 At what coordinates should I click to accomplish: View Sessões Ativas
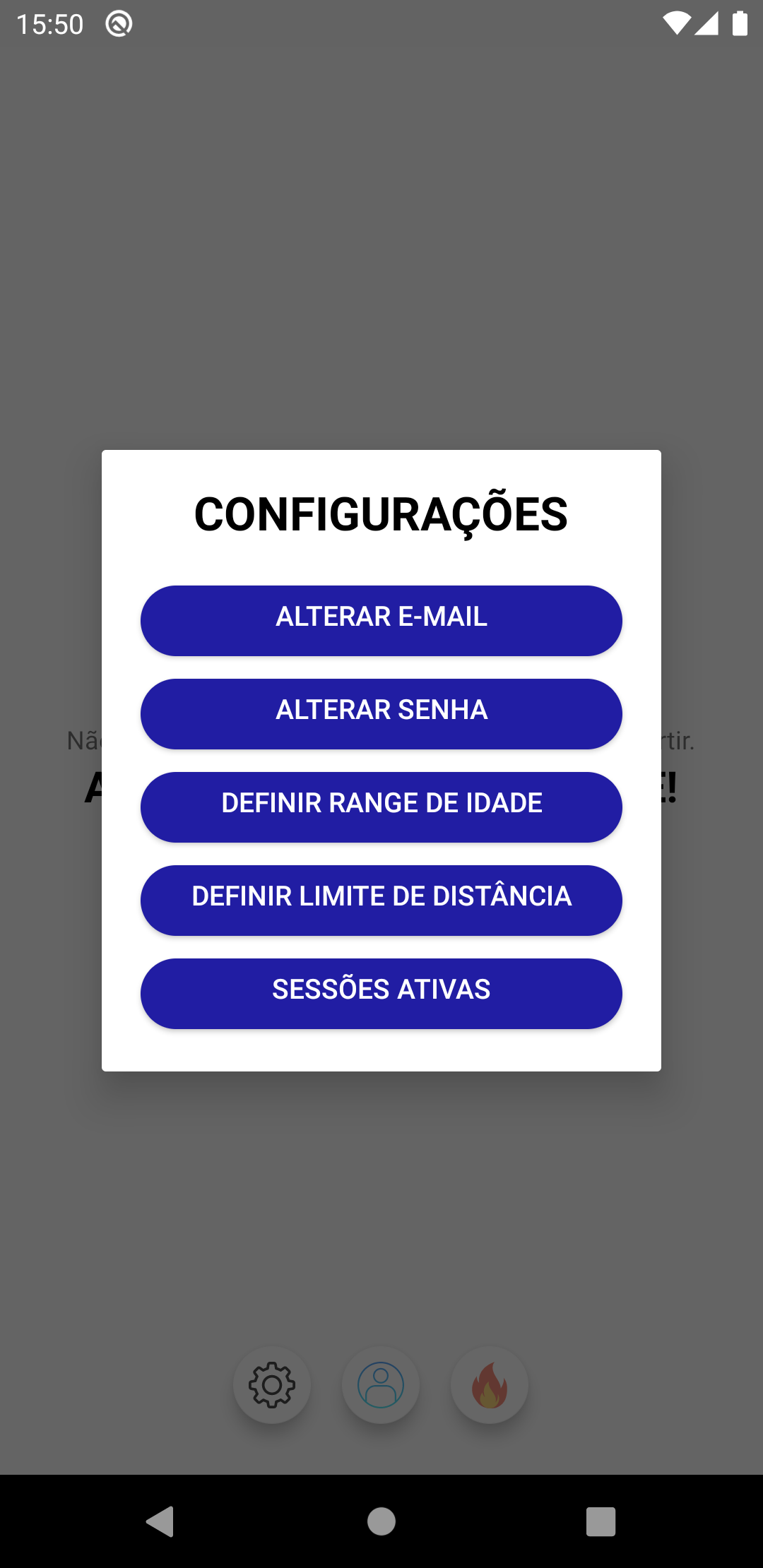(x=381, y=993)
